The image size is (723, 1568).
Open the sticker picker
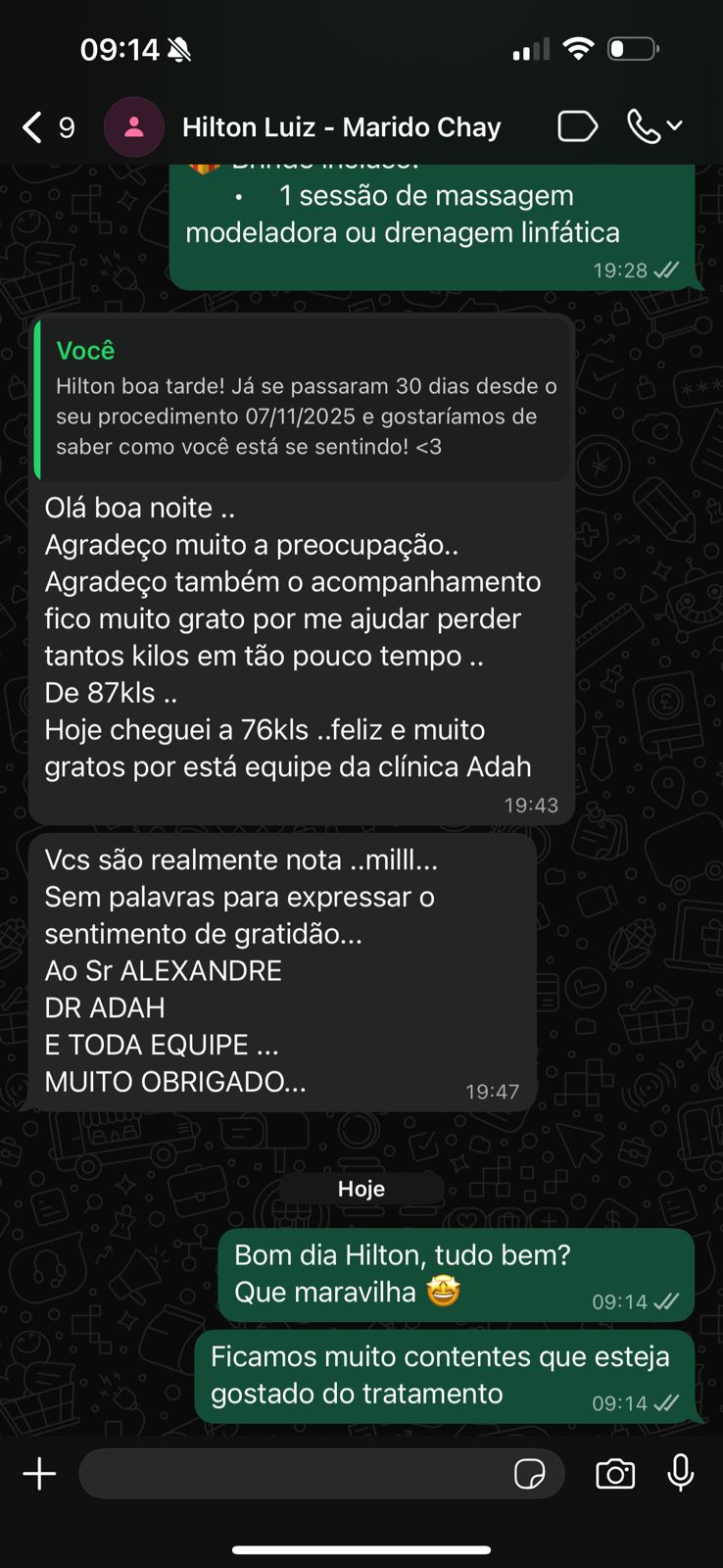pyautogui.click(x=530, y=1474)
